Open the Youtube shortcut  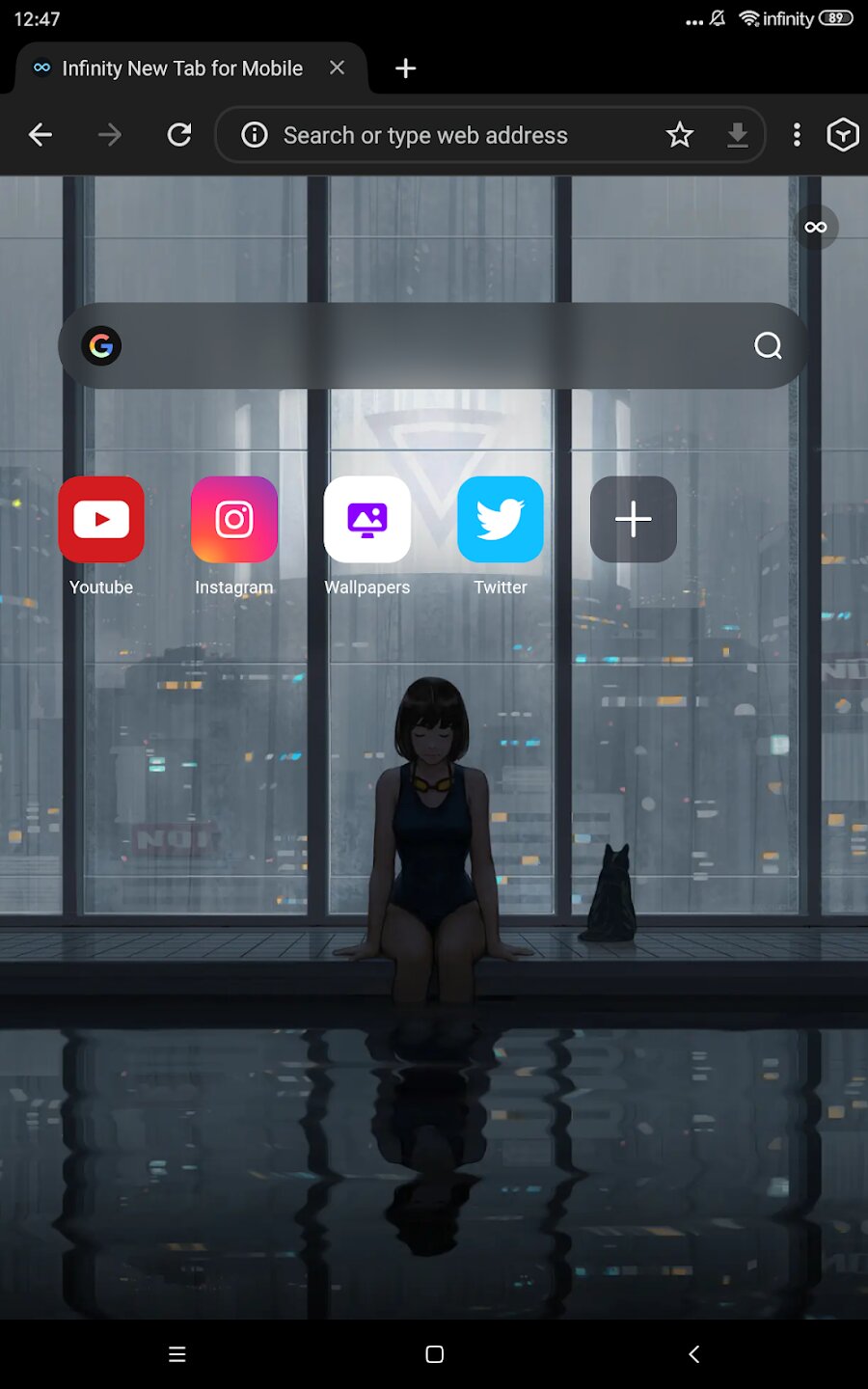tap(101, 519)
